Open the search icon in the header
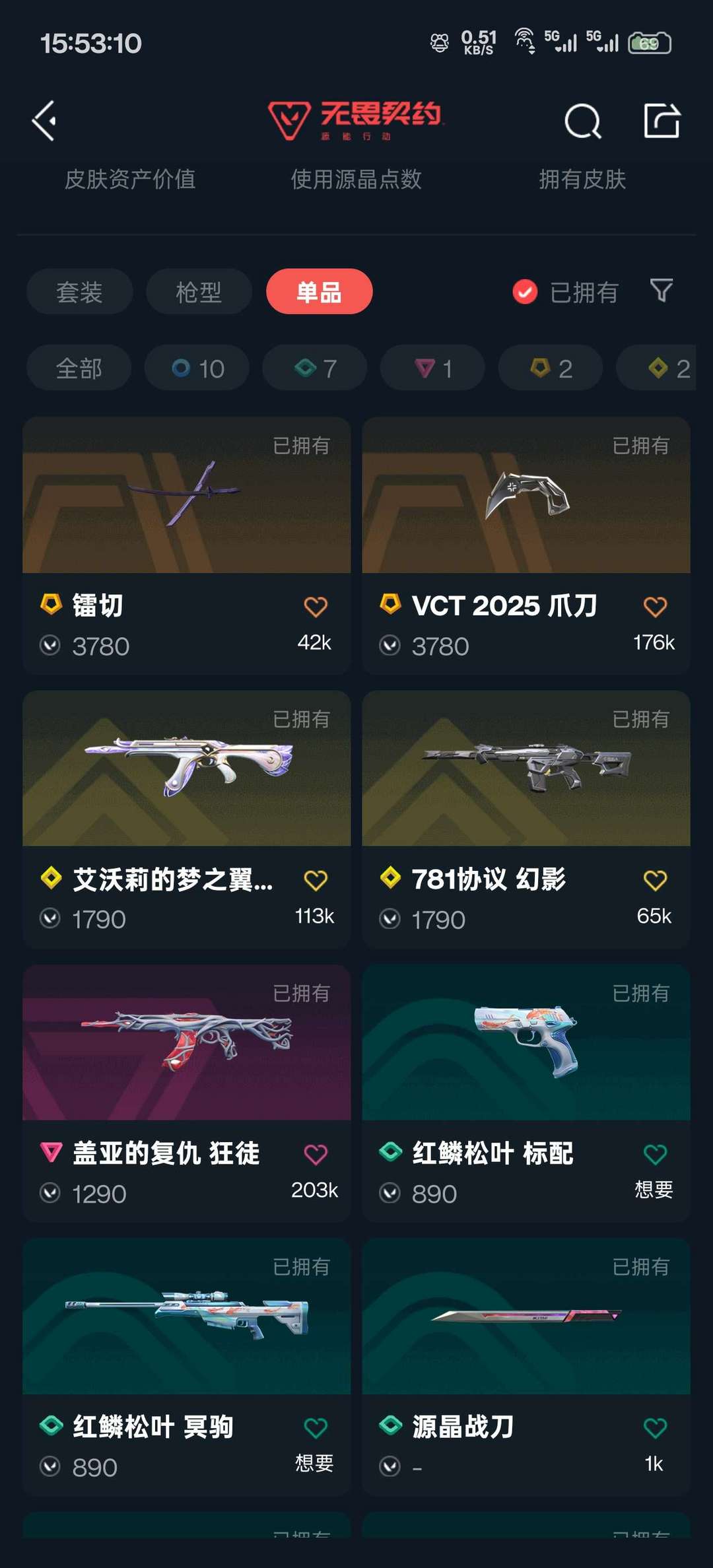This screenshot has height=1568, width=713. pos(582,121)
